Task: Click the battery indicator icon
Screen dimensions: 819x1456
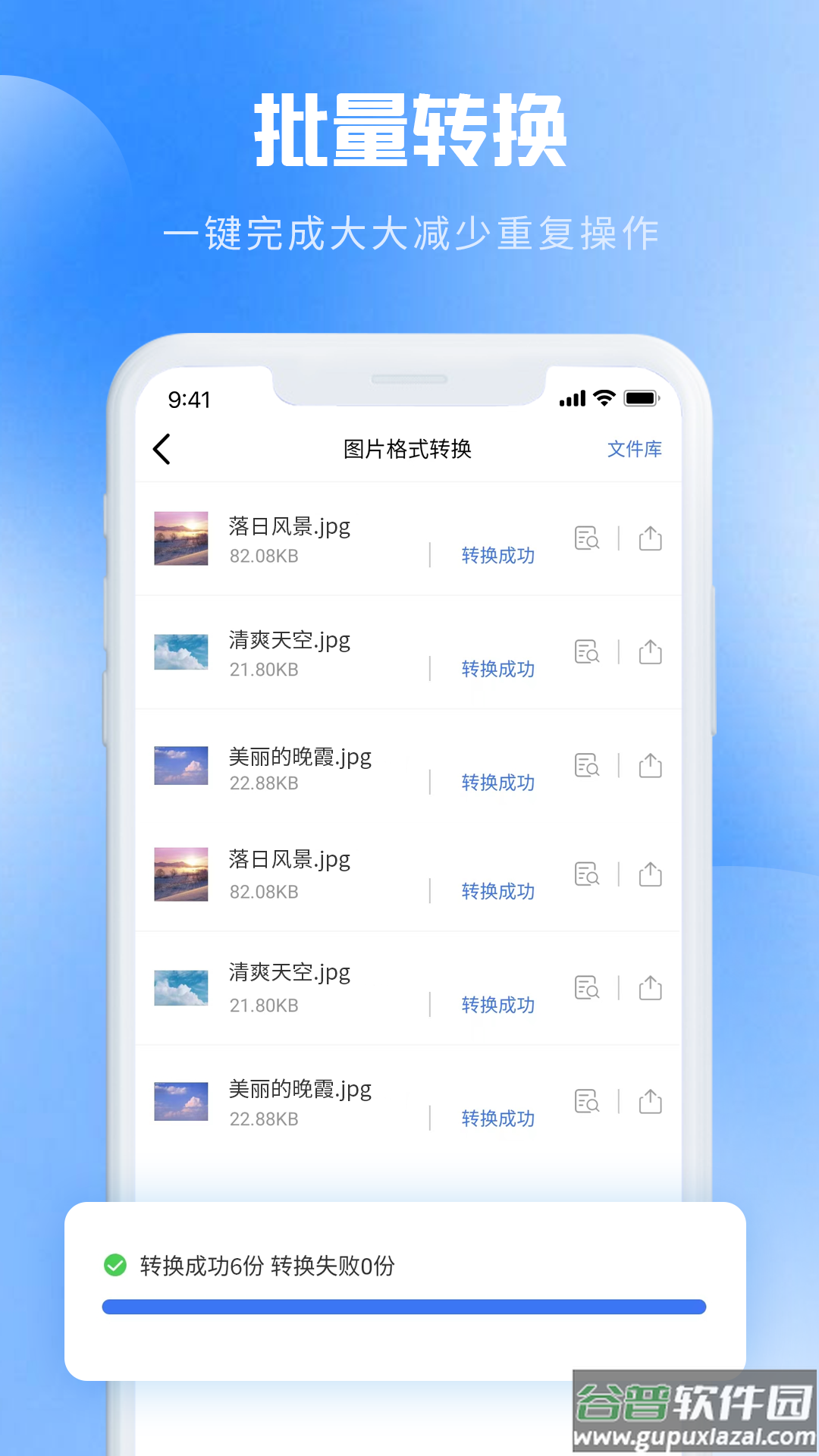Action: click(x=642, y=398)
